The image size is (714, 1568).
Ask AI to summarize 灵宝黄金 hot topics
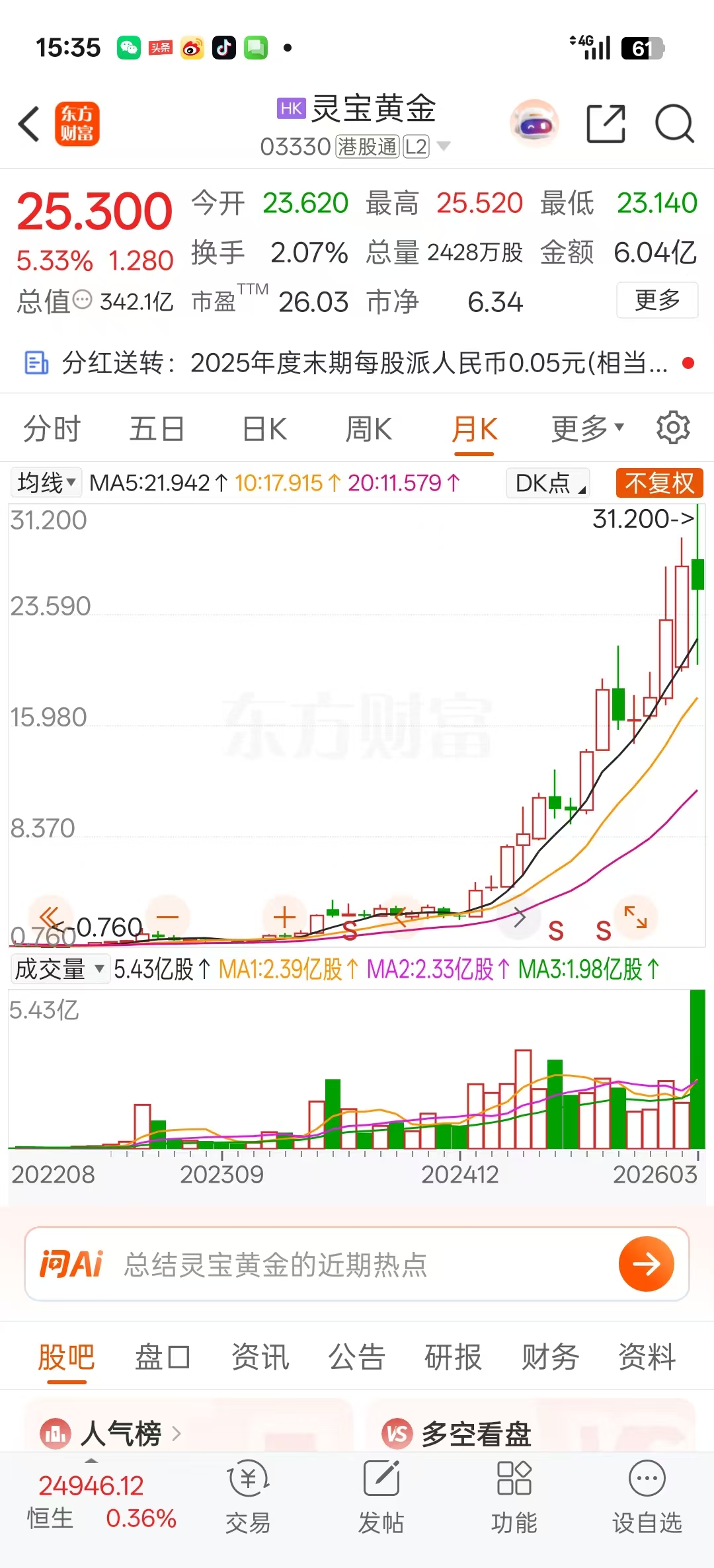[x=357, y=1265]
